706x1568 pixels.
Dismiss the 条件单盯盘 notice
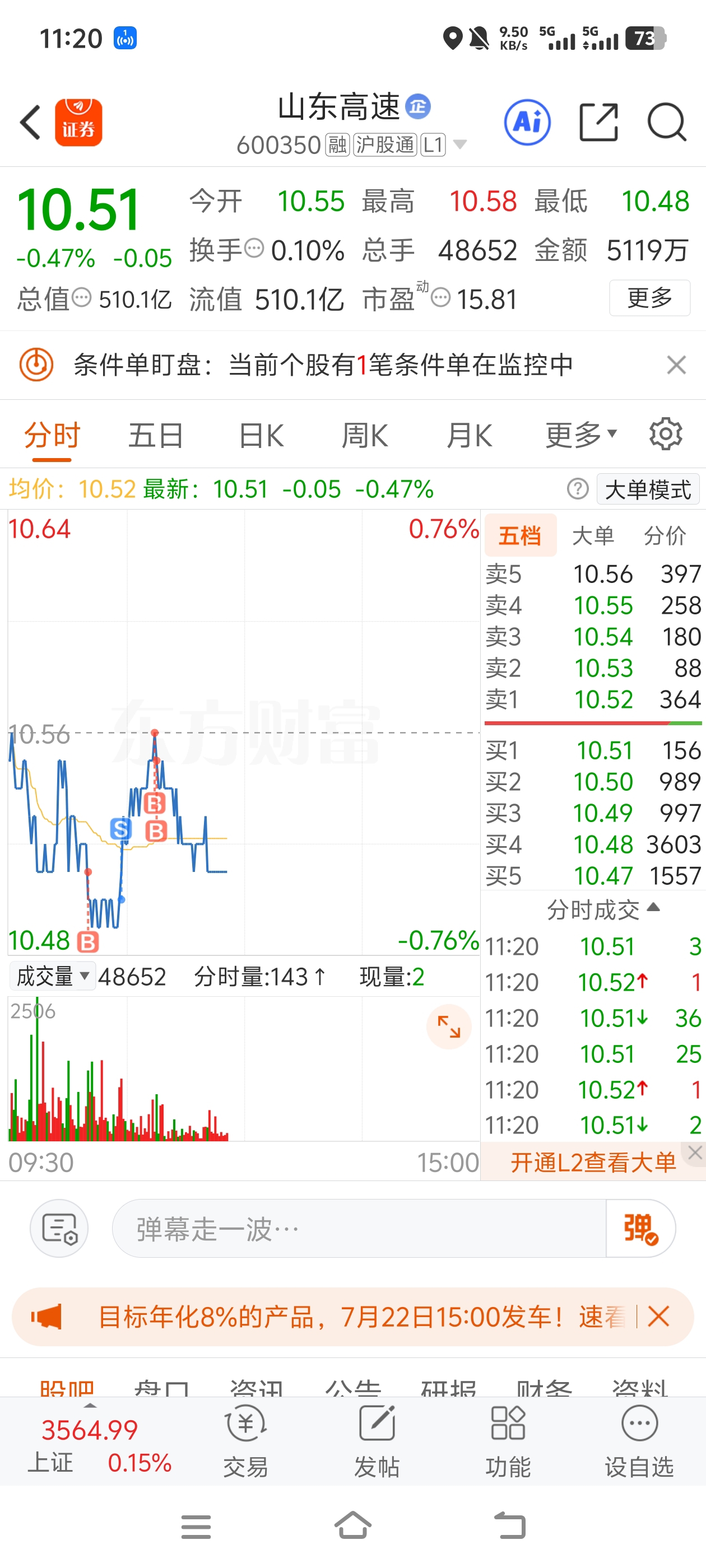tap(676, 365)
